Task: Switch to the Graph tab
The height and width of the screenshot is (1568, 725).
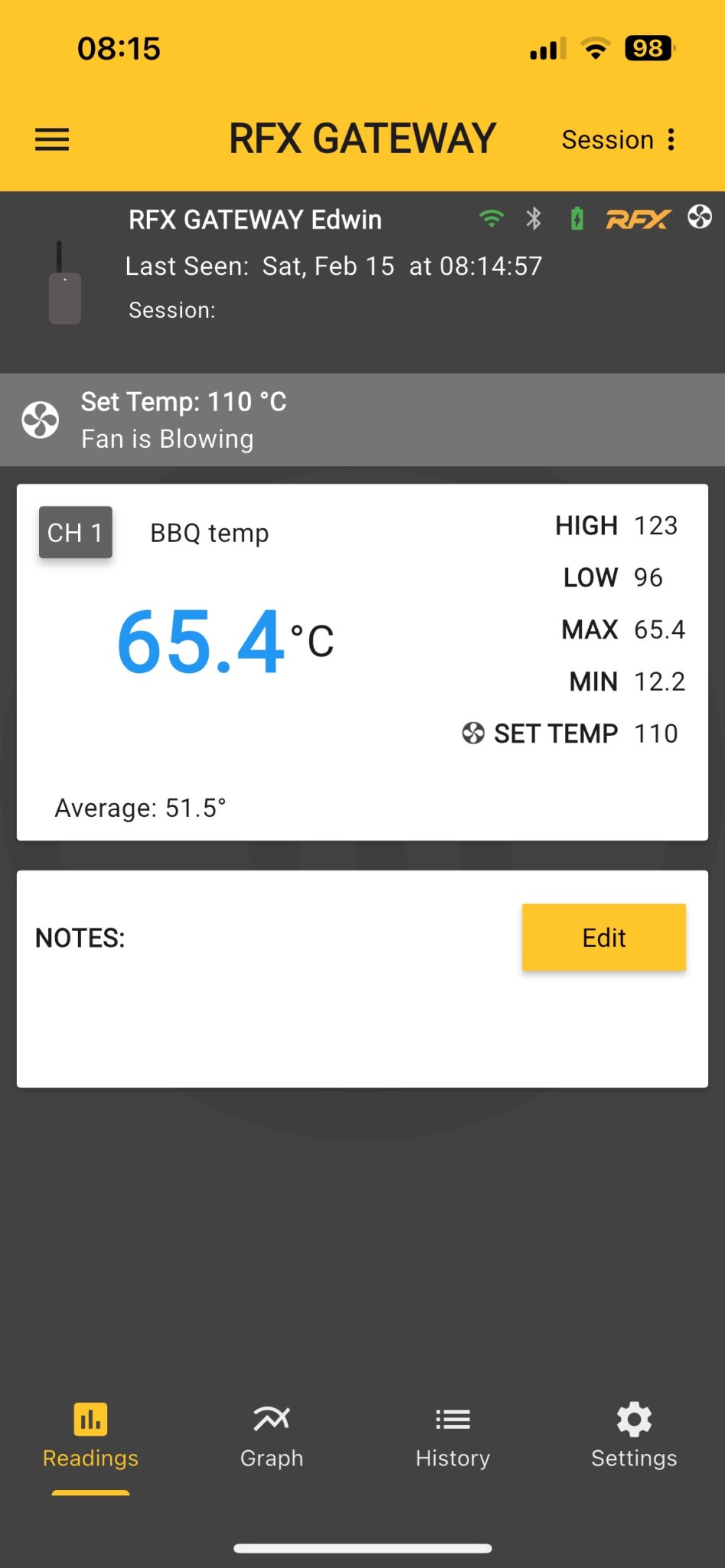Action: pos(272,1436)
